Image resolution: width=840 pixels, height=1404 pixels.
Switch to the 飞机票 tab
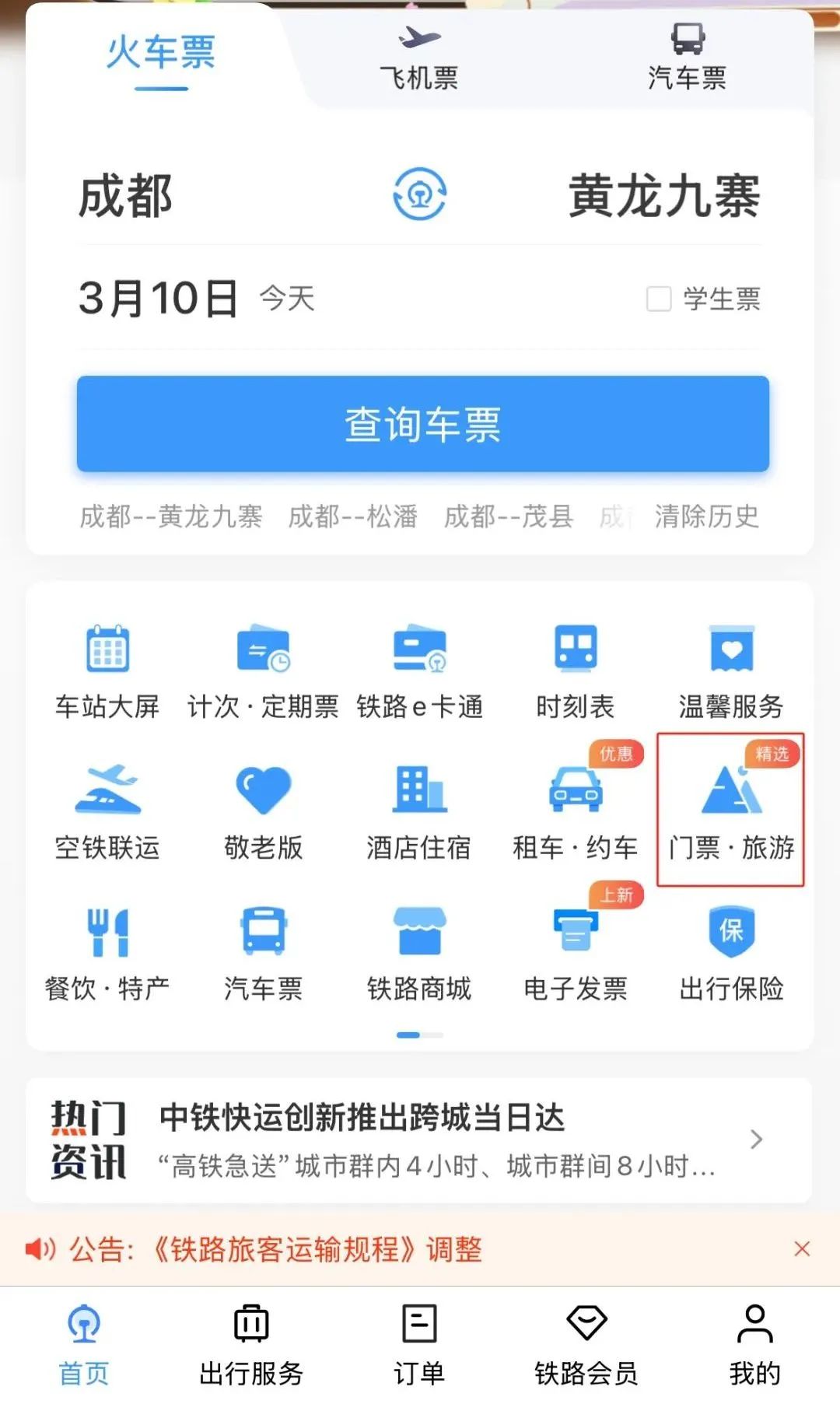tap(419, 58)
